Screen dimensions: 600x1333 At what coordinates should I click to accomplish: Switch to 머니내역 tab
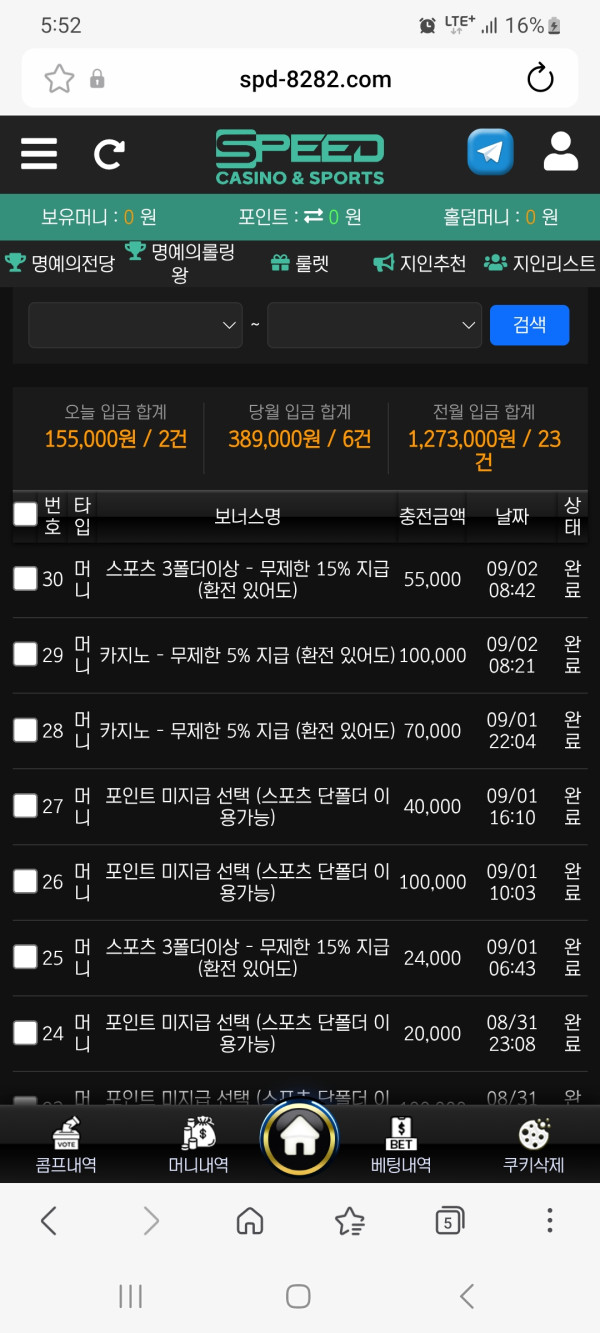(x=198, y=1145)
